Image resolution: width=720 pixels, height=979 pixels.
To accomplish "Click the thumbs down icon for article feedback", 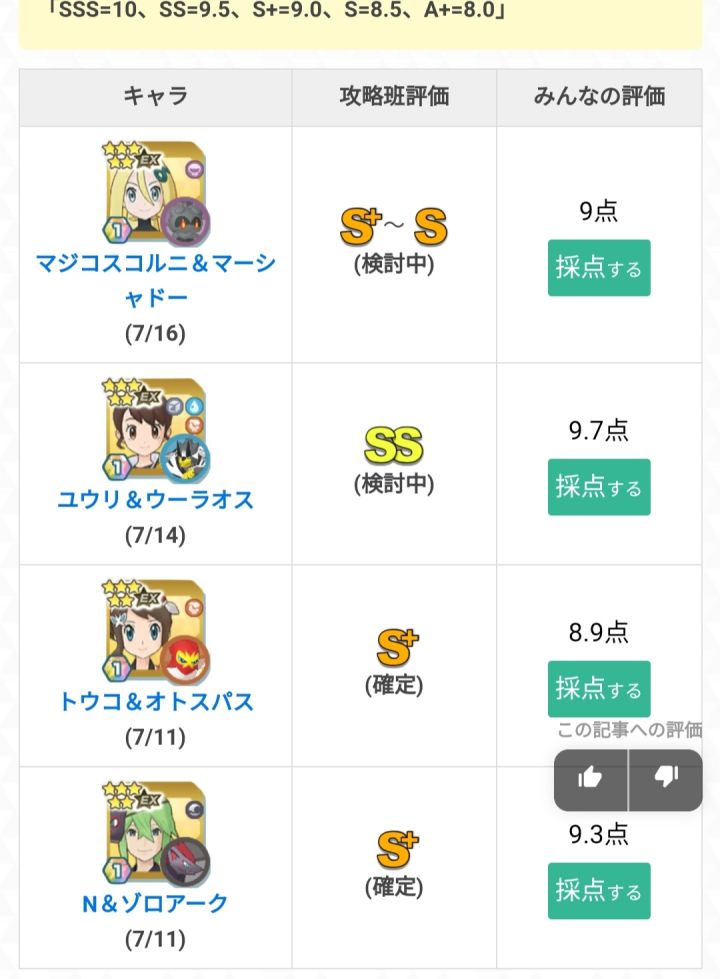I will click(x=665, y=780).
